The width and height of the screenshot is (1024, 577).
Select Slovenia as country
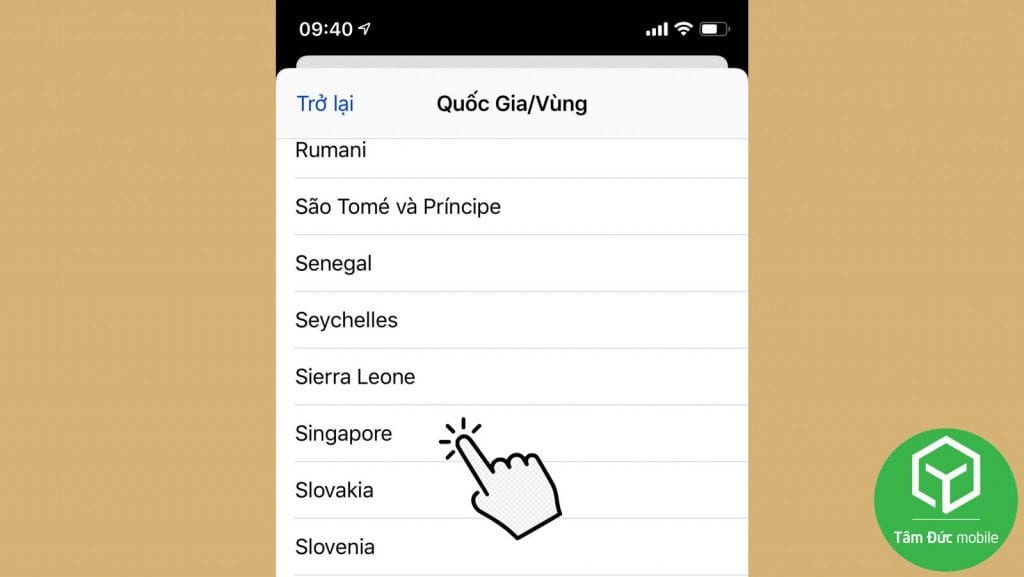coord(336,547)
